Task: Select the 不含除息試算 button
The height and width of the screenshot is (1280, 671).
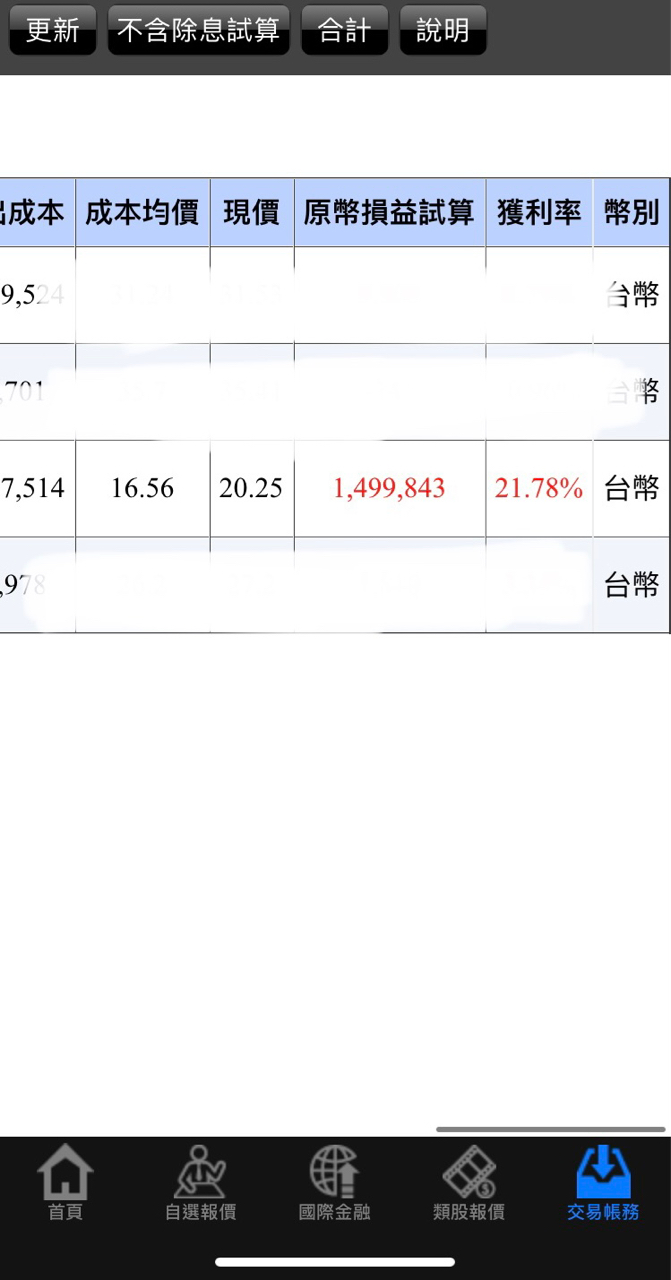Action: [198, 30]
